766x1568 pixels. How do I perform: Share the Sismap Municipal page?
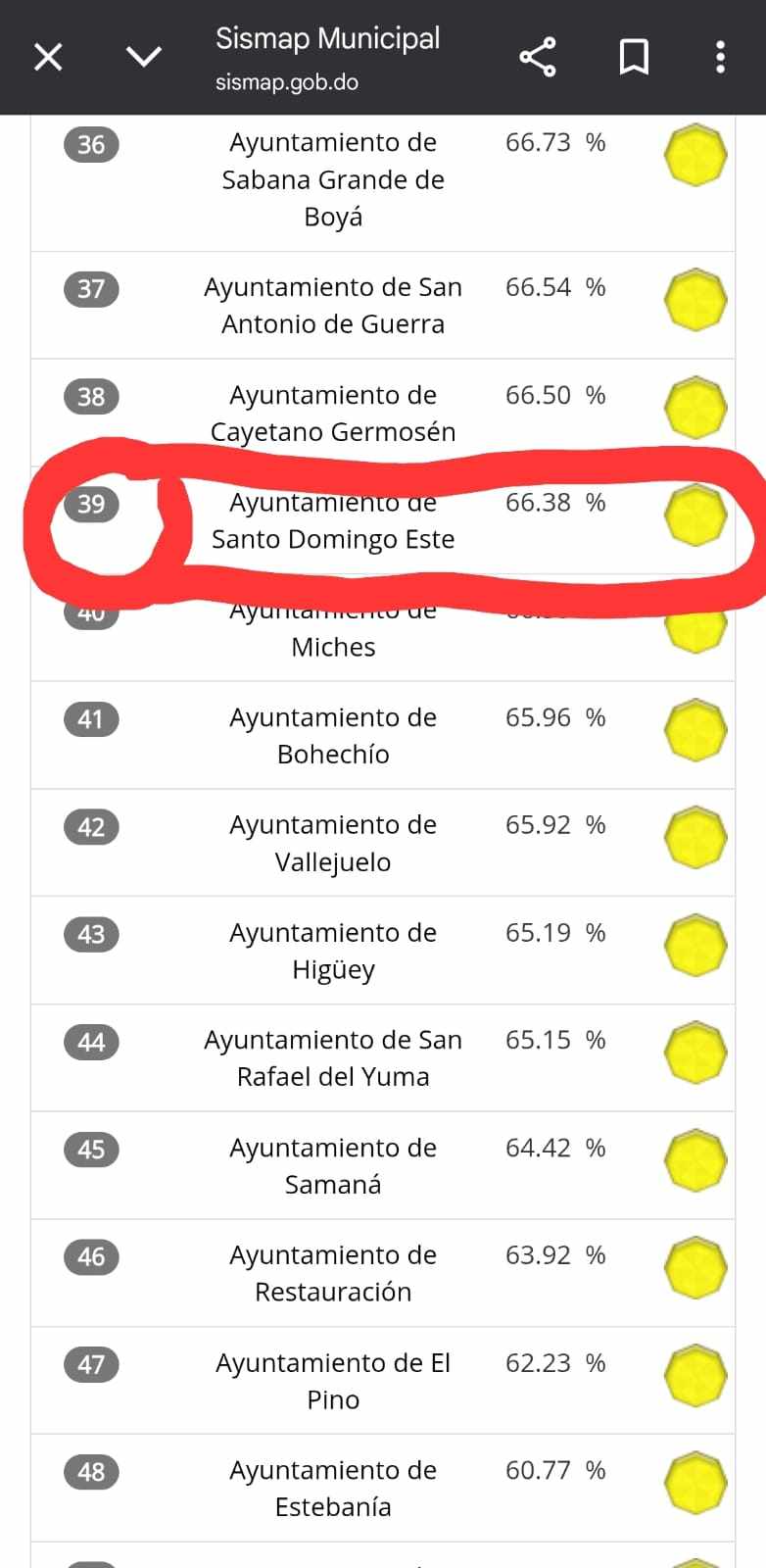538,58
